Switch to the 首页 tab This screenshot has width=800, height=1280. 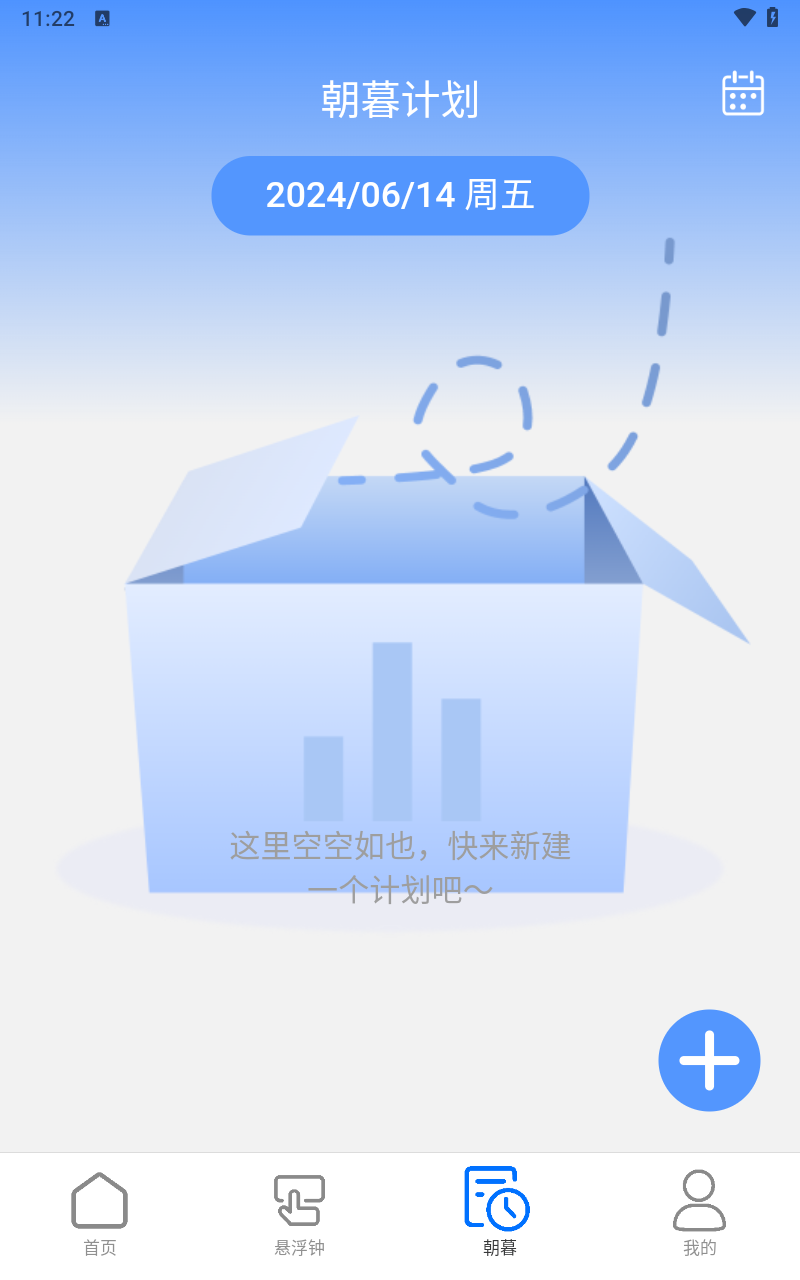point(100,1213)
